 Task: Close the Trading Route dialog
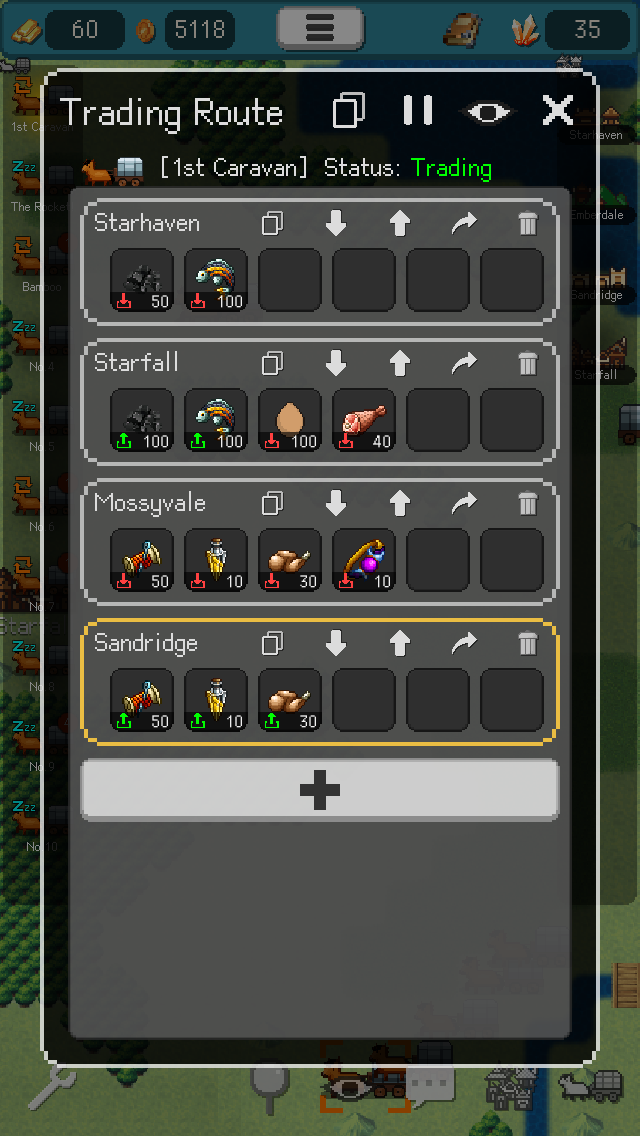point(557,111)
